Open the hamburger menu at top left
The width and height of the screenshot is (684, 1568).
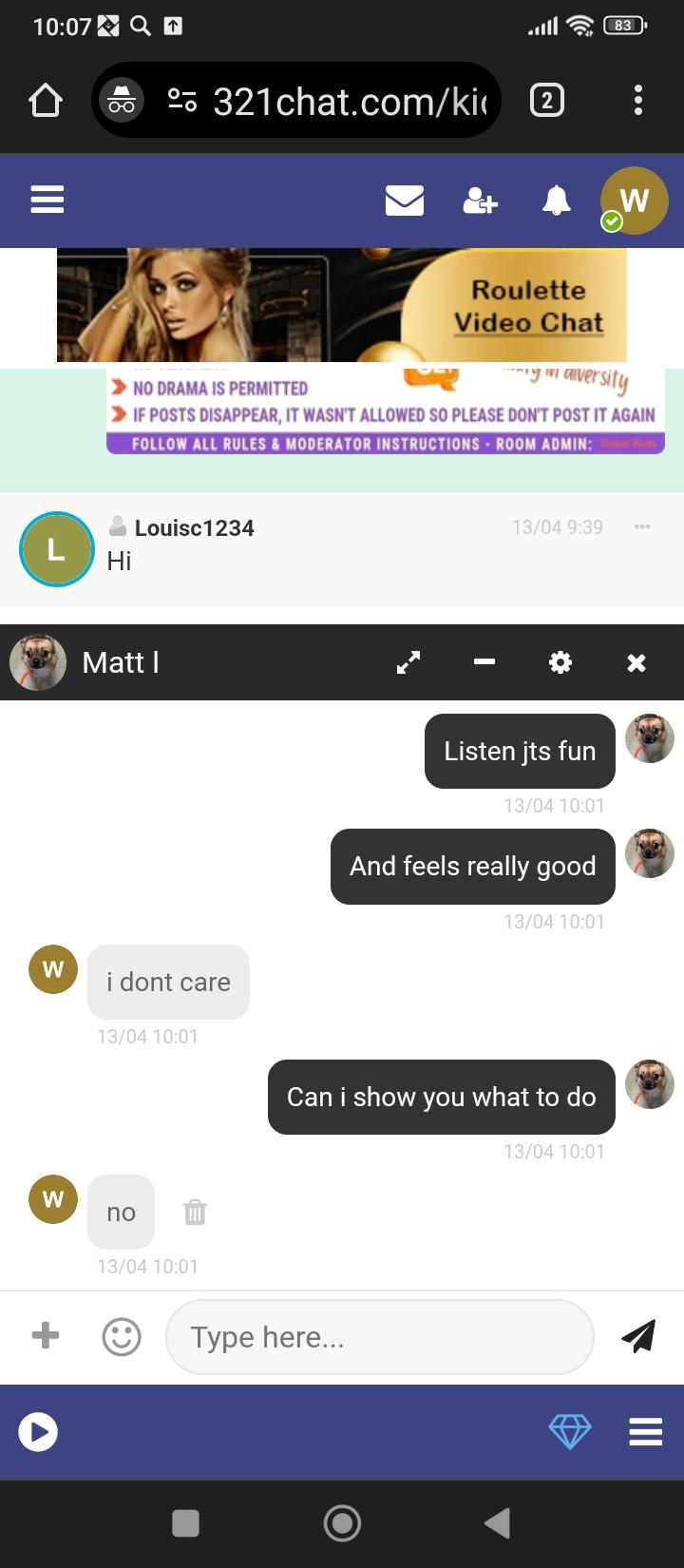47,201
